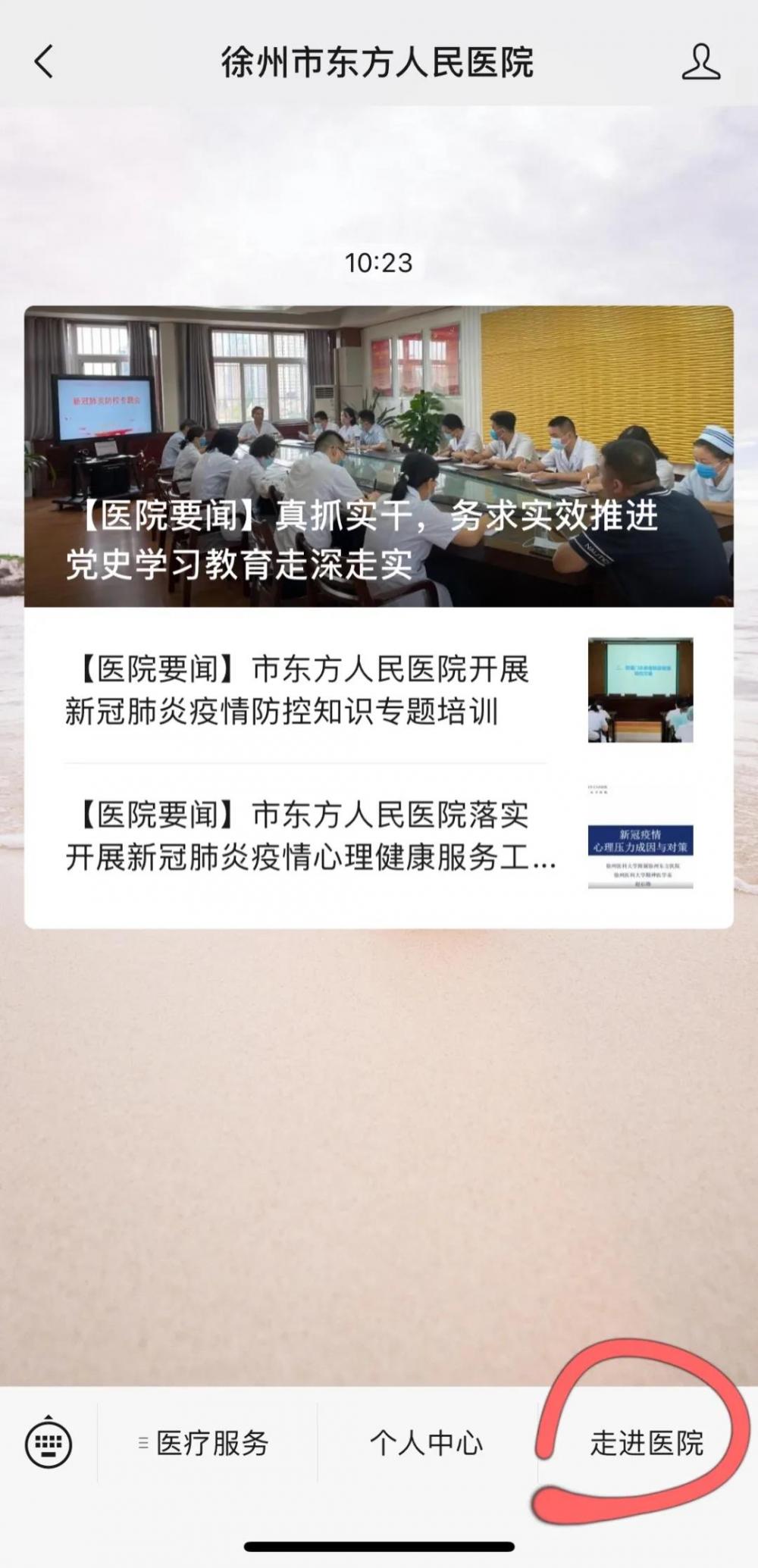Viewport: 758px width, 1568px height.
Task: Go back from the hospital chat
Action: [x=44, y=61]
